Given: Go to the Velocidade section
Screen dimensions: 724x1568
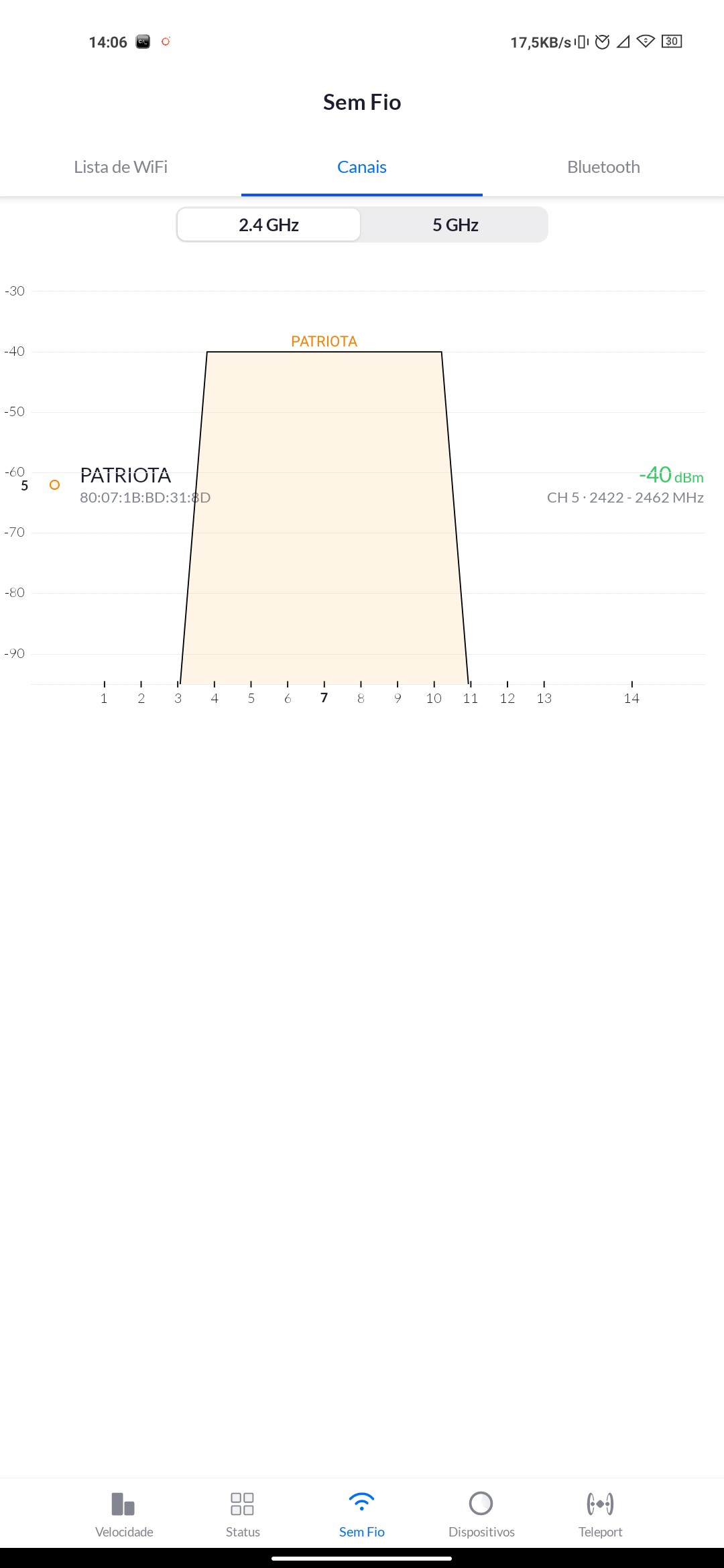Looking at the screenshot, I should point(124,1514).
